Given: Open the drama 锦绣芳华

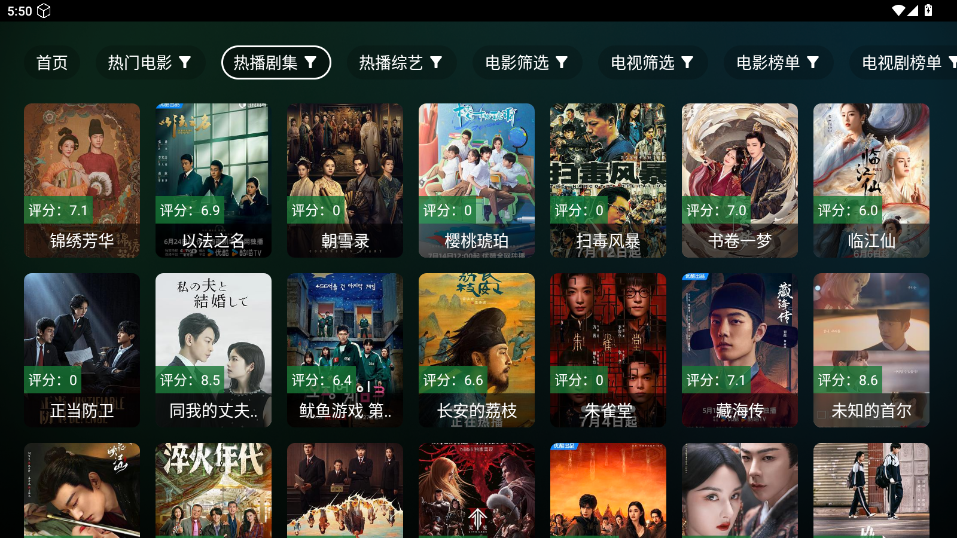Looking at the screenshot, I should (x=82, y=180).
